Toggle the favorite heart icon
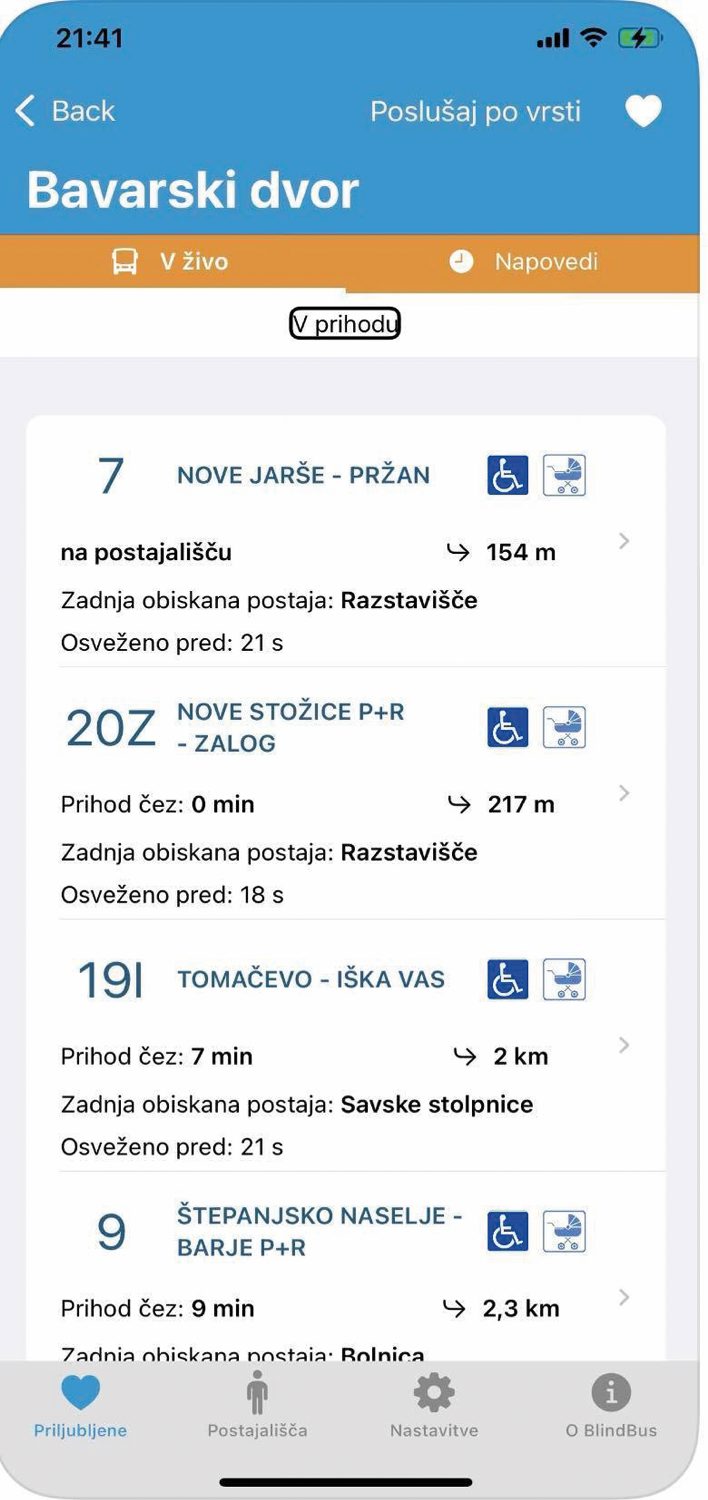Viewport: 708px width, 1500px height. click(x=643, y=111)
